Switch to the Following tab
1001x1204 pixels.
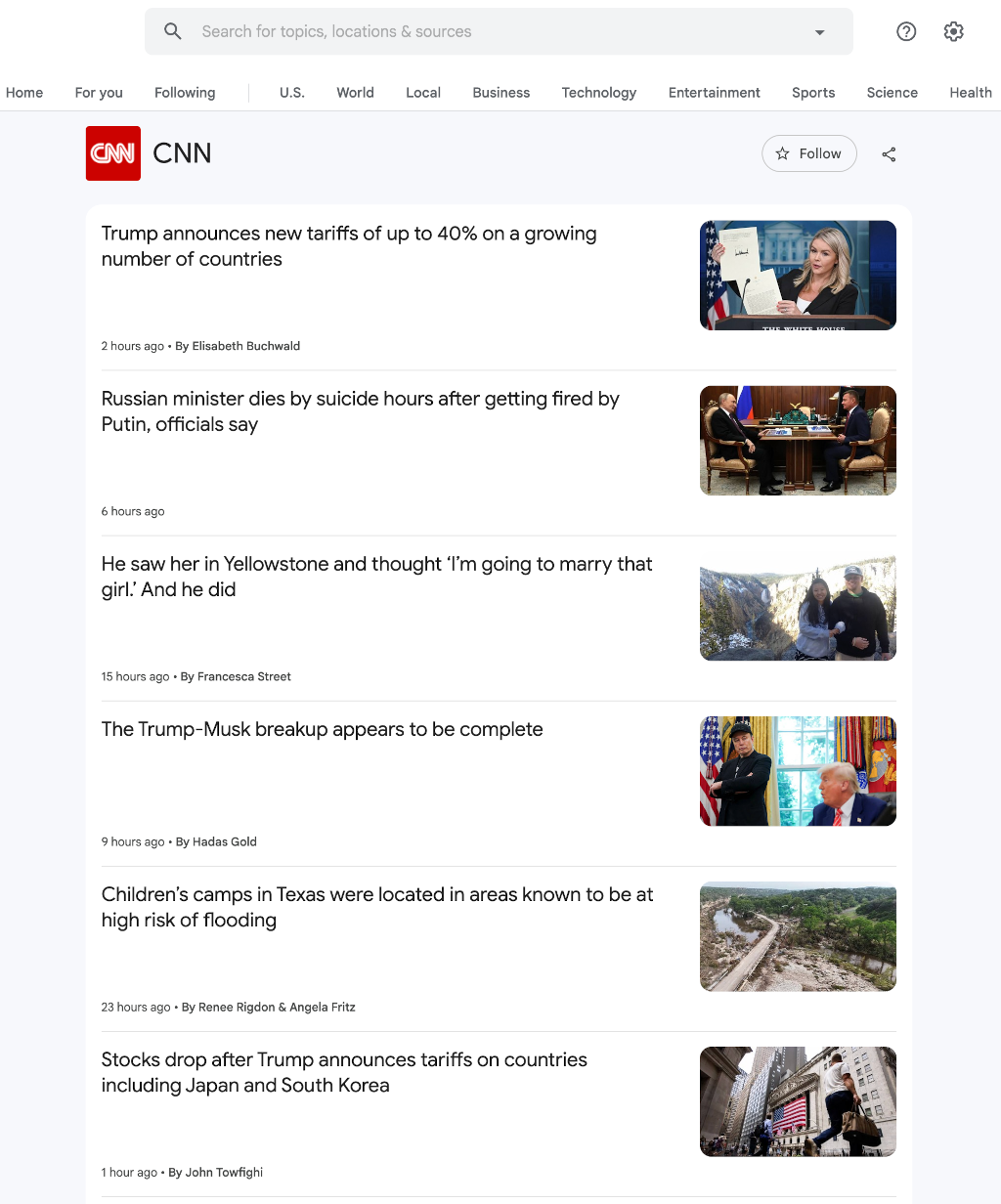pos(185,93)
